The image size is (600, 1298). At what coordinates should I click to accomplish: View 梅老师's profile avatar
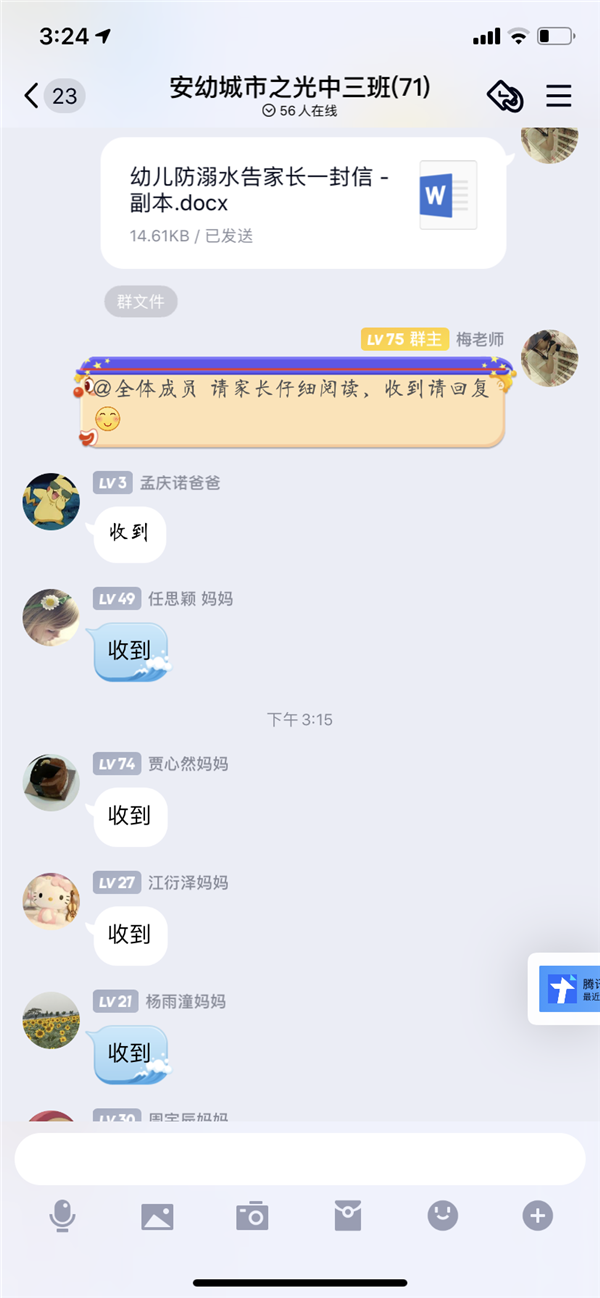550,357
